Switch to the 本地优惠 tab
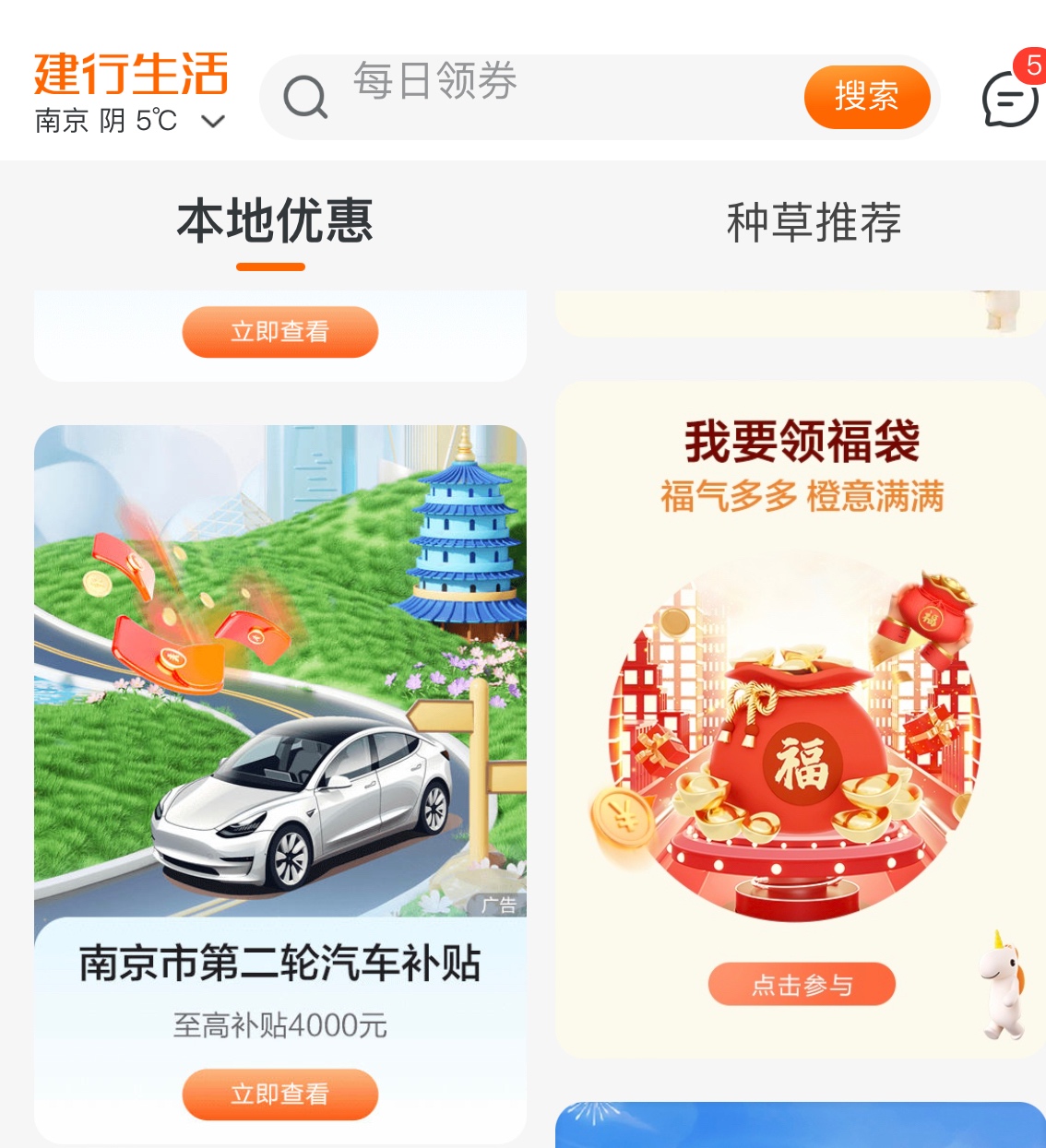 click(x=274, y=222)
